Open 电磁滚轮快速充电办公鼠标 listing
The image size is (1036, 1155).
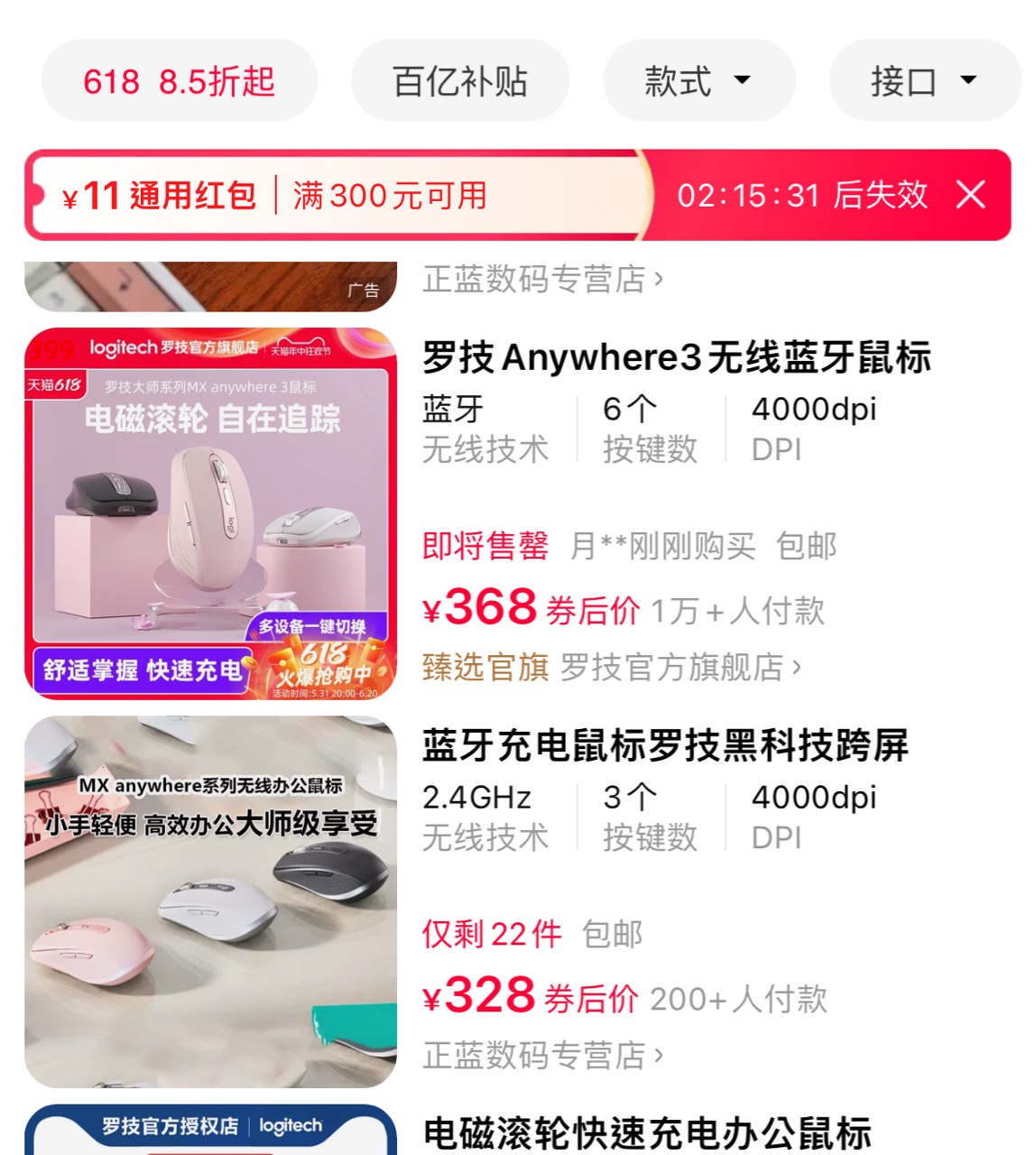647,1133
